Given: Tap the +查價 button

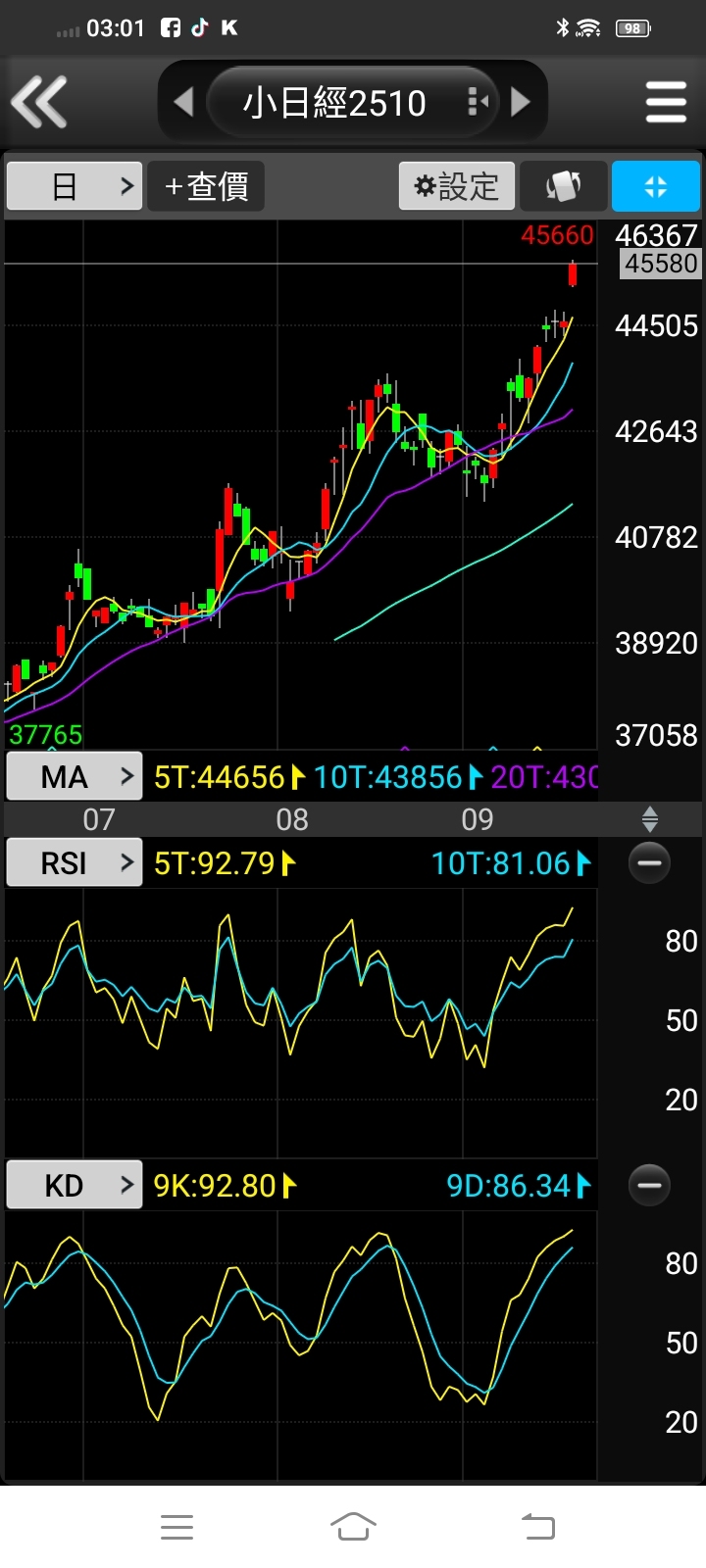Looking at the screenshot, I should (x=206, y=186).
